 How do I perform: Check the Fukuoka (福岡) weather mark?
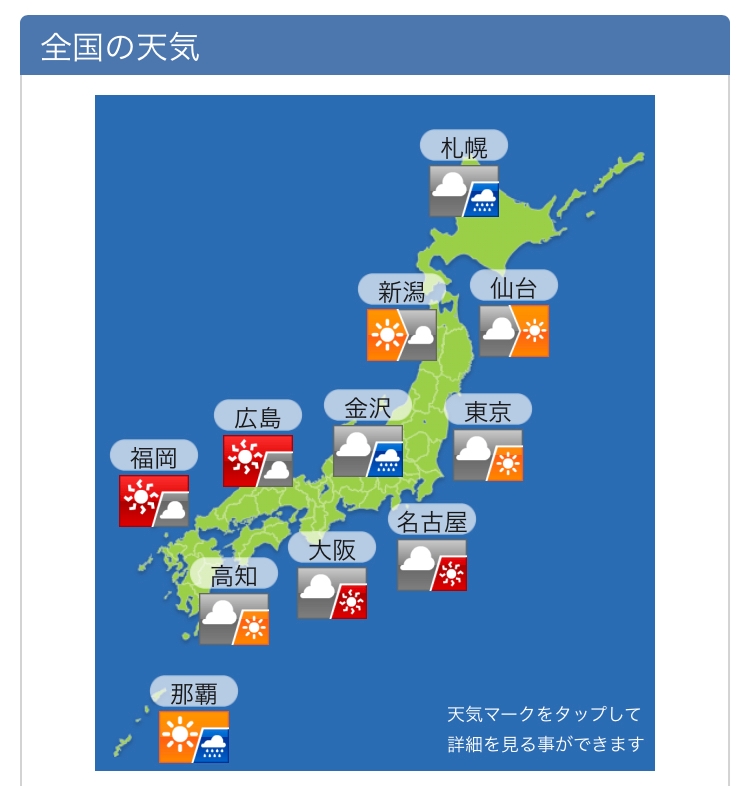coord(153,501)
